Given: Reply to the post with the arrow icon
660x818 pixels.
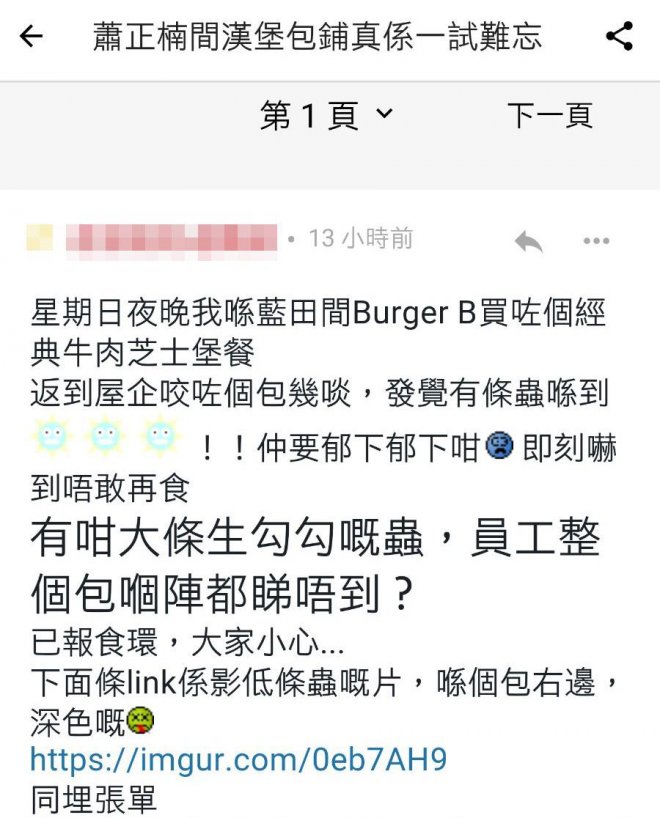Looking at the screenshot, I should pos(528,240).
